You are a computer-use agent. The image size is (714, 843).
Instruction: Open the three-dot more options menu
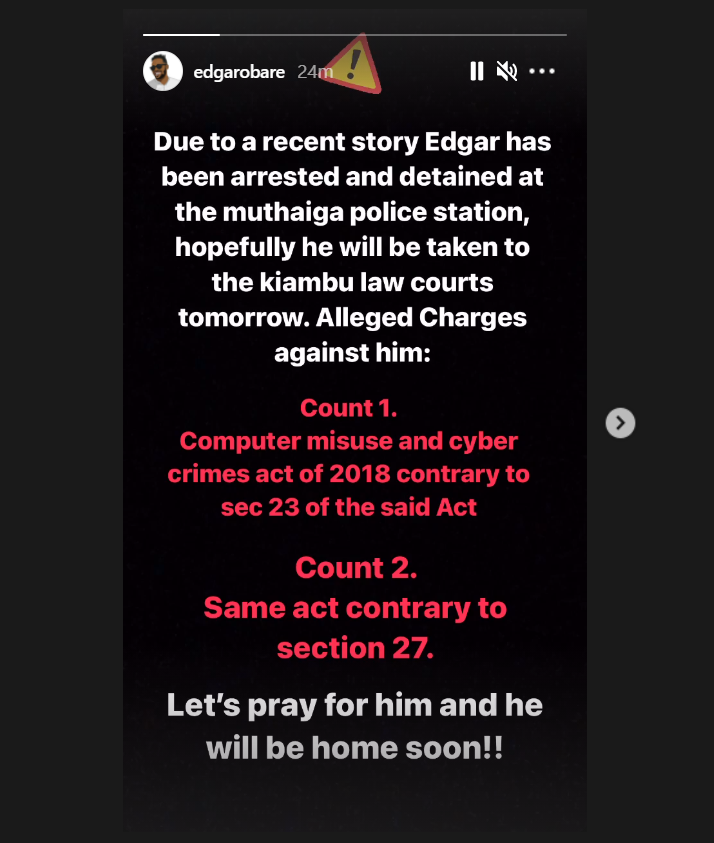pyautogui.click(x=541, y=71)
